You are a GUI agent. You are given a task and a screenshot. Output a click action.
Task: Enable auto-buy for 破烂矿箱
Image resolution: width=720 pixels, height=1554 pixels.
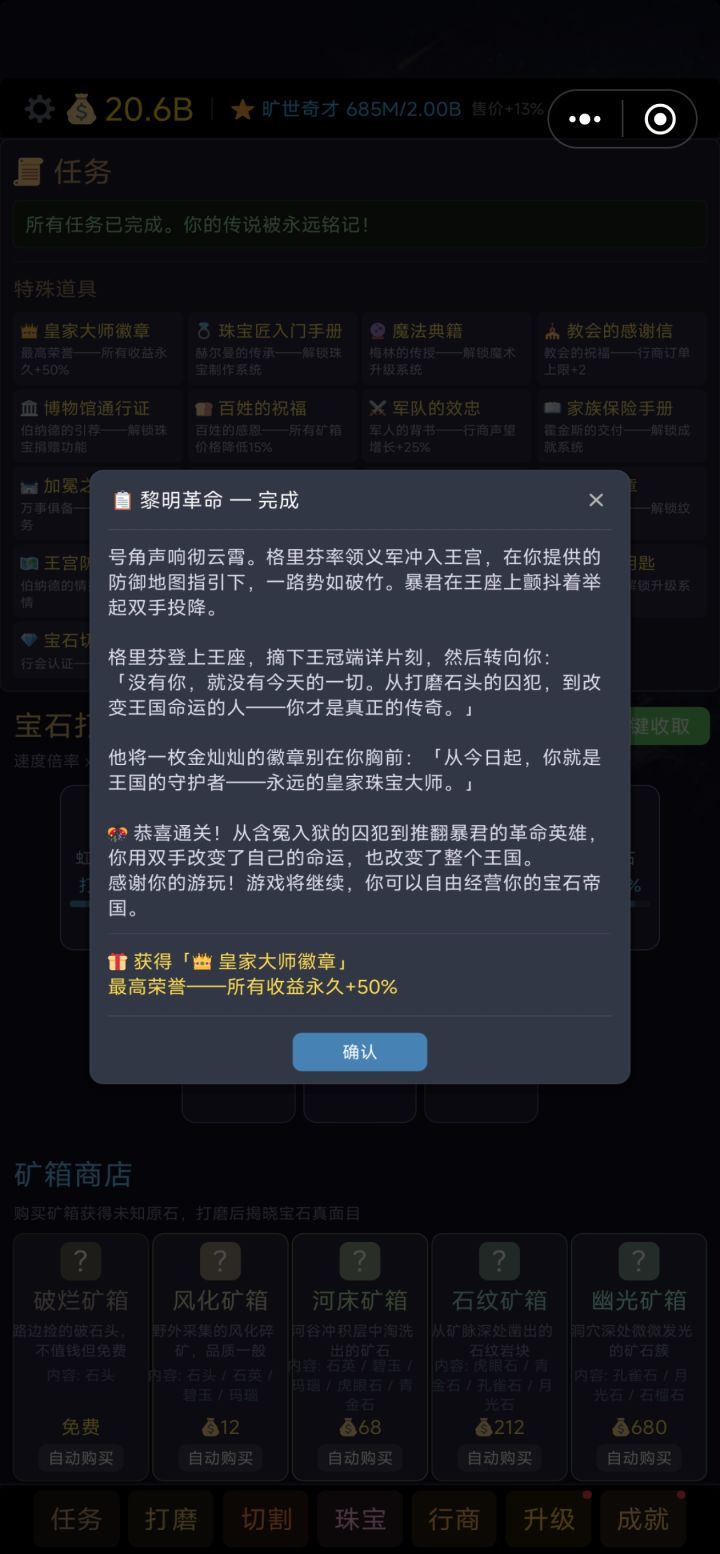(x=80, y=1459)
